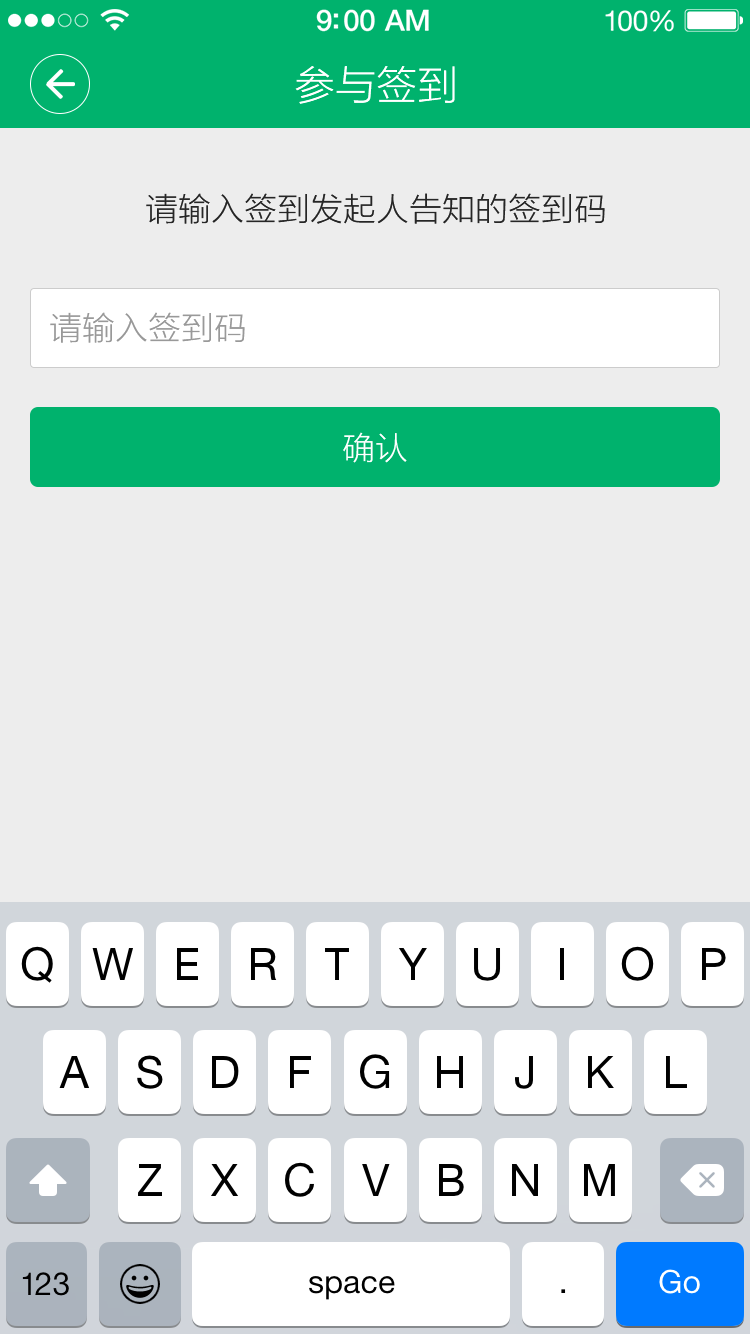
Task: Select the 9:00 AM clock display
Action: click(x=373, y=20)
